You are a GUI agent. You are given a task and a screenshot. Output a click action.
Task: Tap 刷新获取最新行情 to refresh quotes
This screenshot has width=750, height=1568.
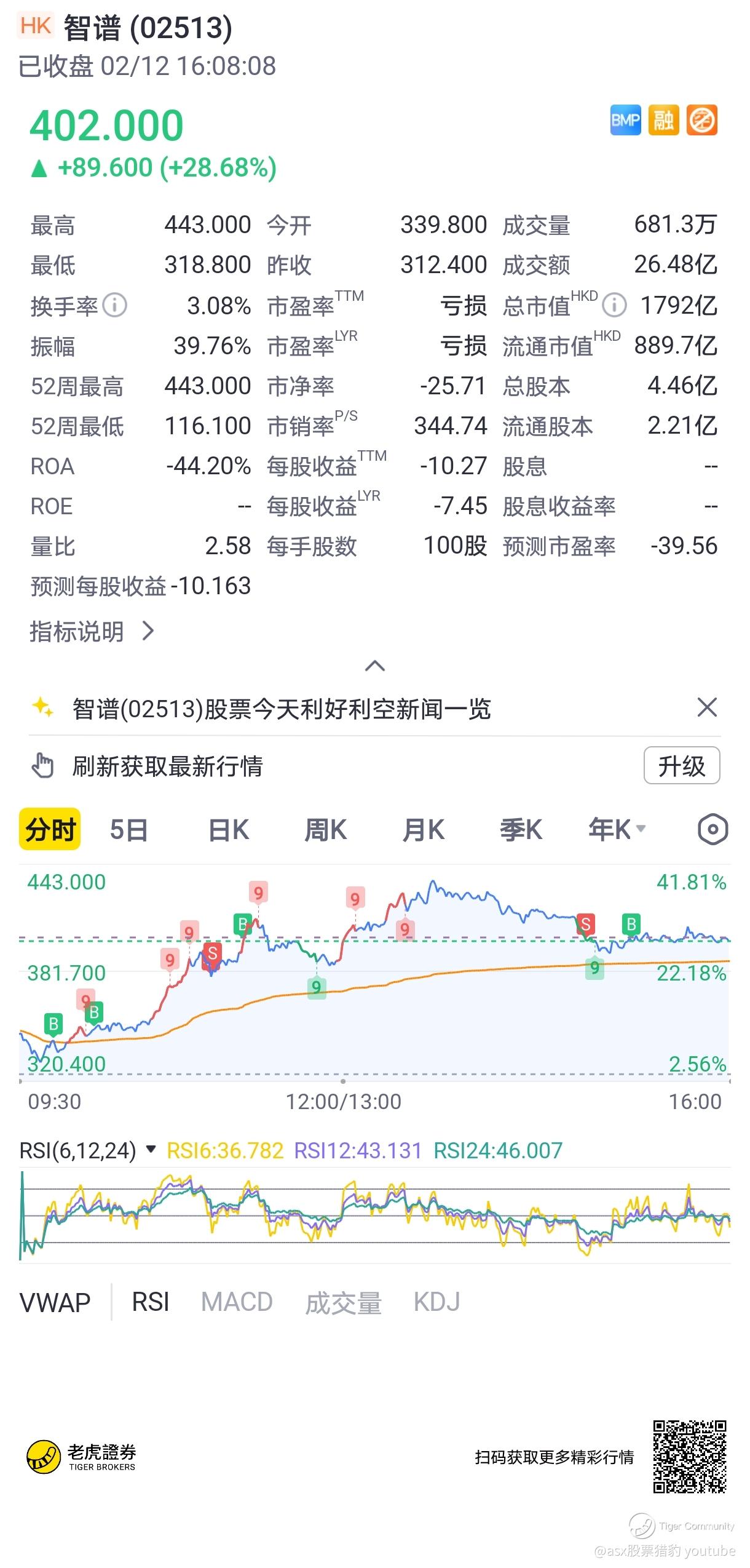(x=167, y=766)
